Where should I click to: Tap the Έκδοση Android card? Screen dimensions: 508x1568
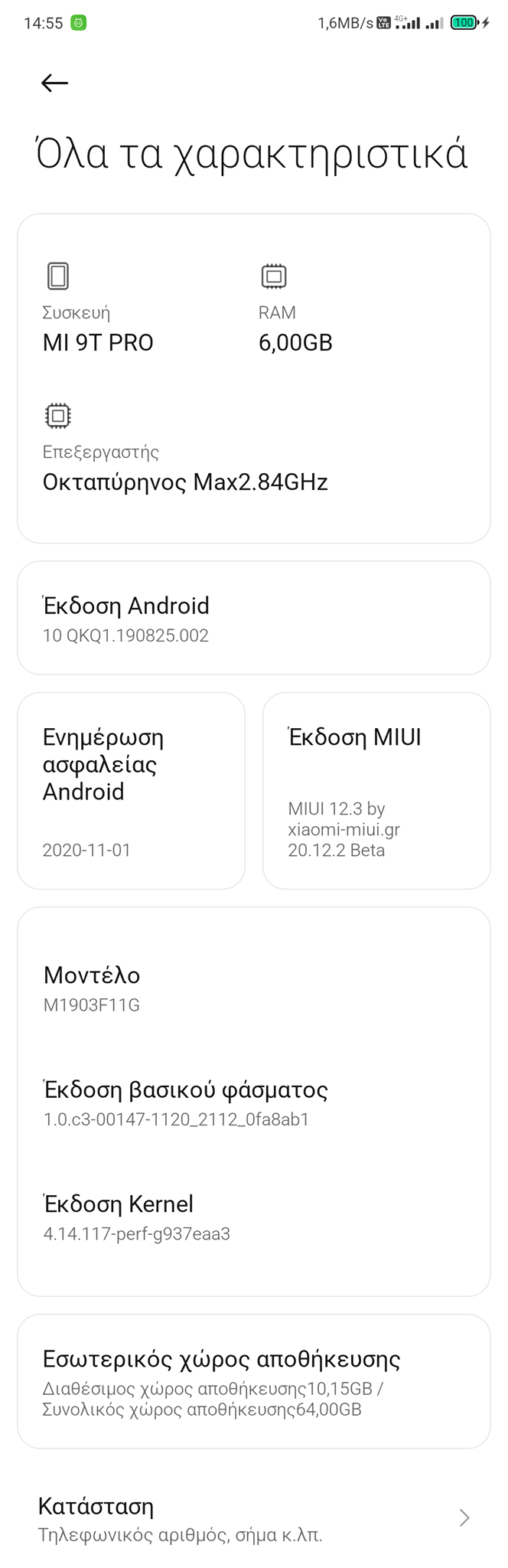[252, 619]
